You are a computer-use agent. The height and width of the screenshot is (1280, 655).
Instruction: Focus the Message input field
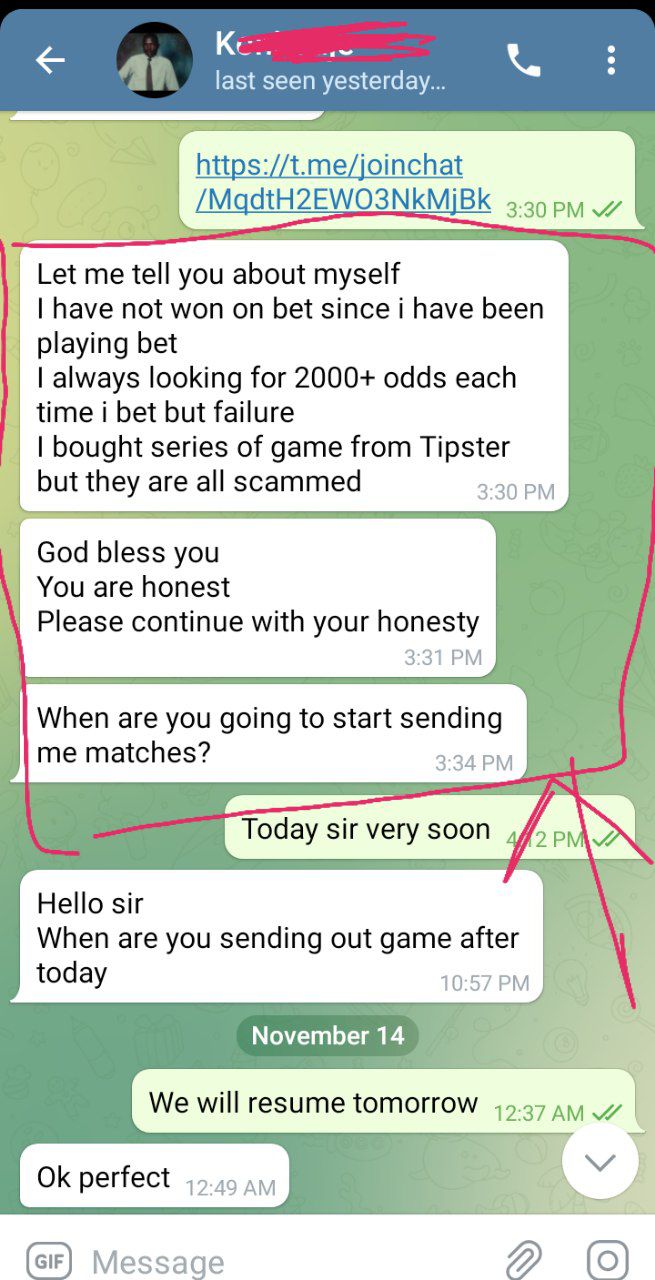coord(280,1261)
